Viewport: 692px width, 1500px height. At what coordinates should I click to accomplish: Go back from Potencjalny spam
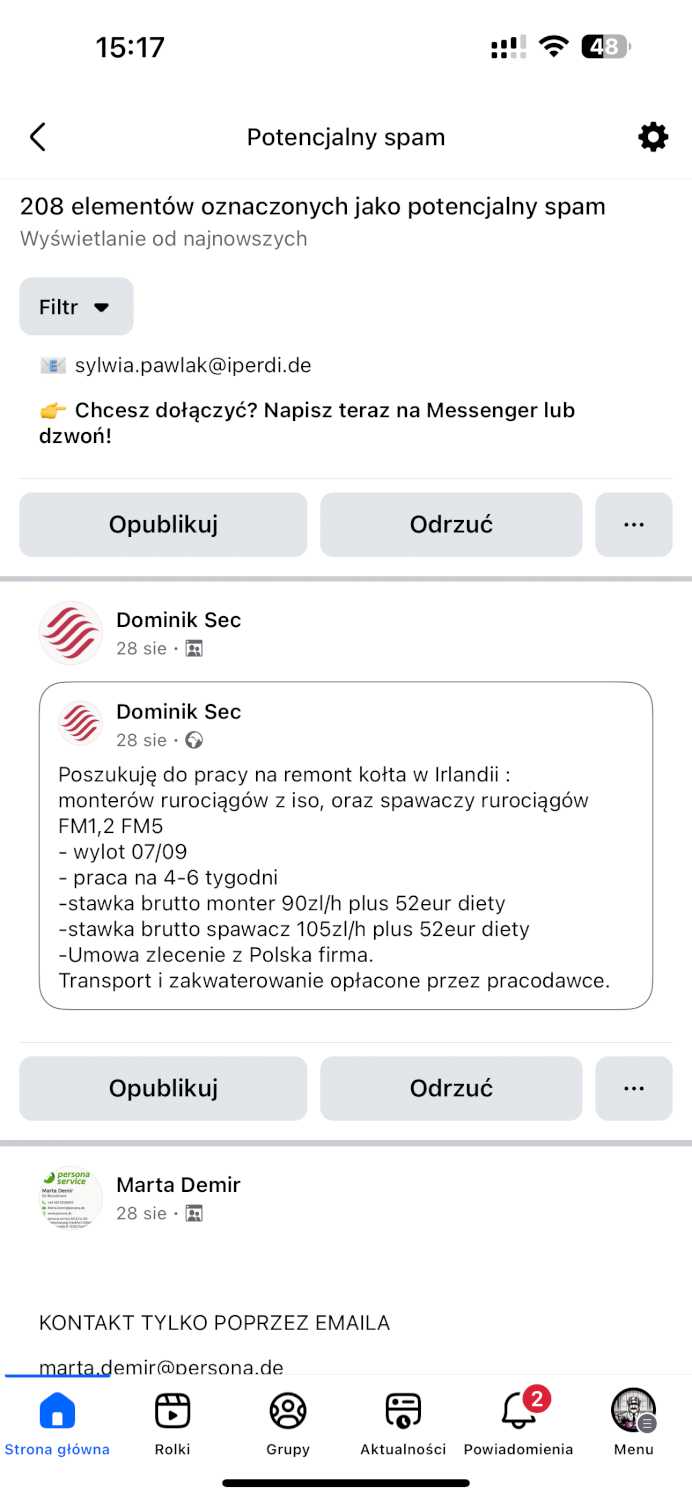click(38, 137)
